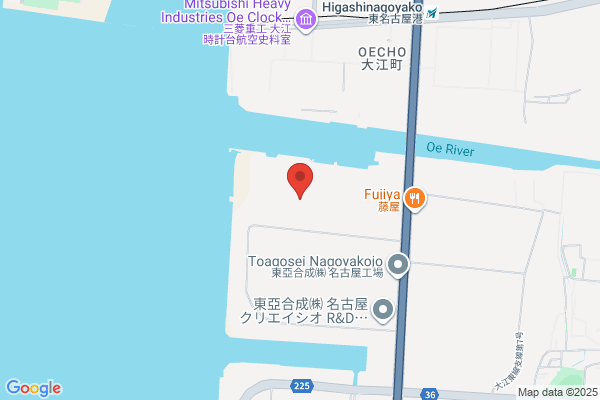Tap the red location pin on the map

(x=300, y=181)
